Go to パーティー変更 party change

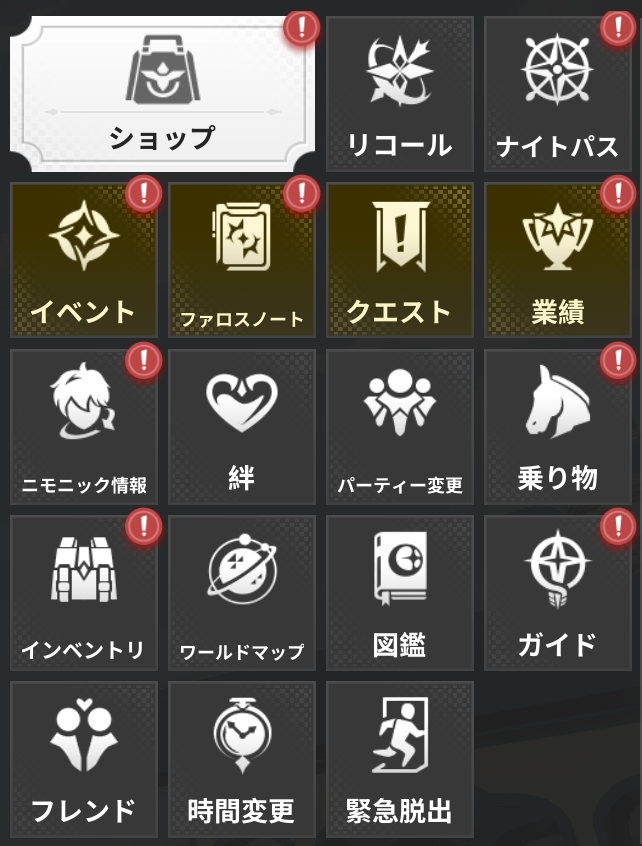click(400, 427)
